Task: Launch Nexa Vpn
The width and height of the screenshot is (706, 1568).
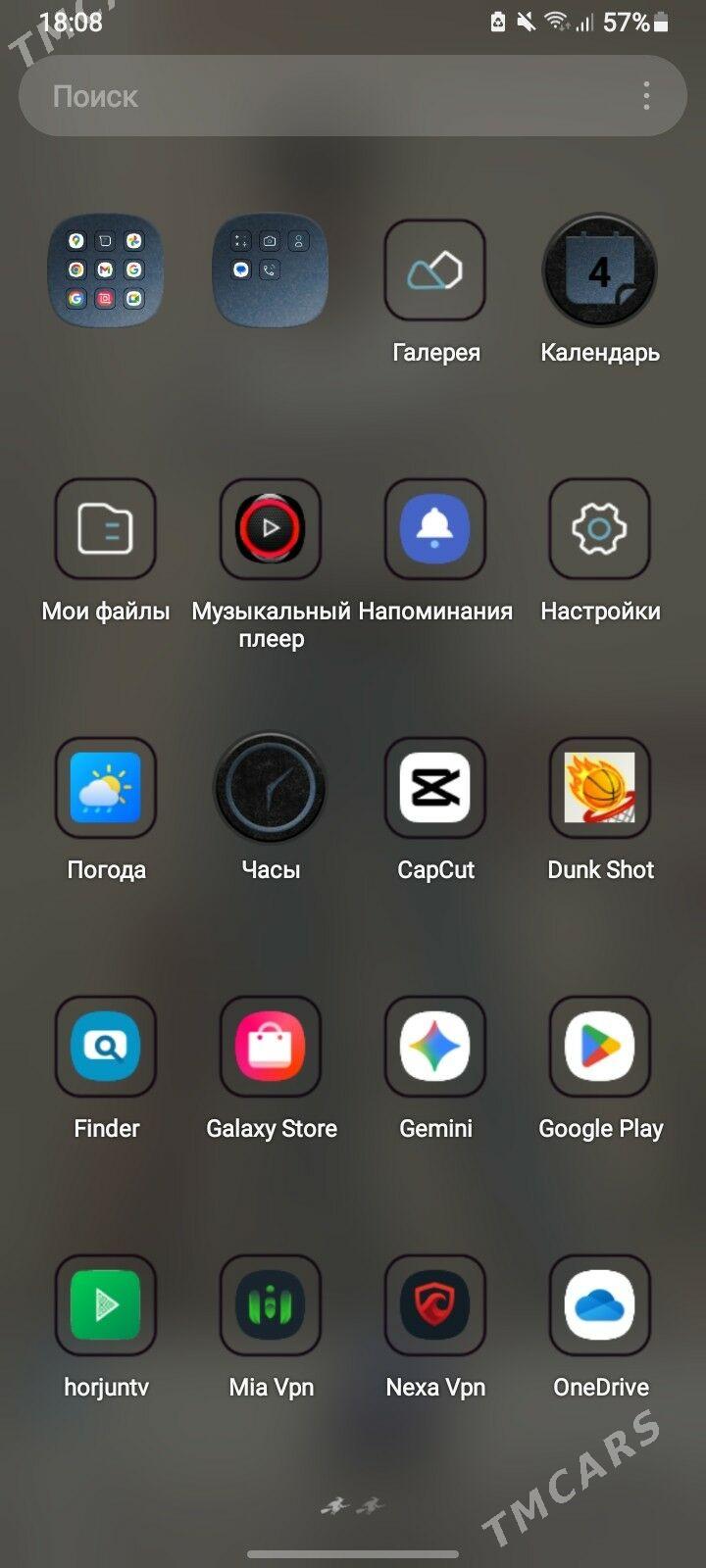Action: point(435,1305)
